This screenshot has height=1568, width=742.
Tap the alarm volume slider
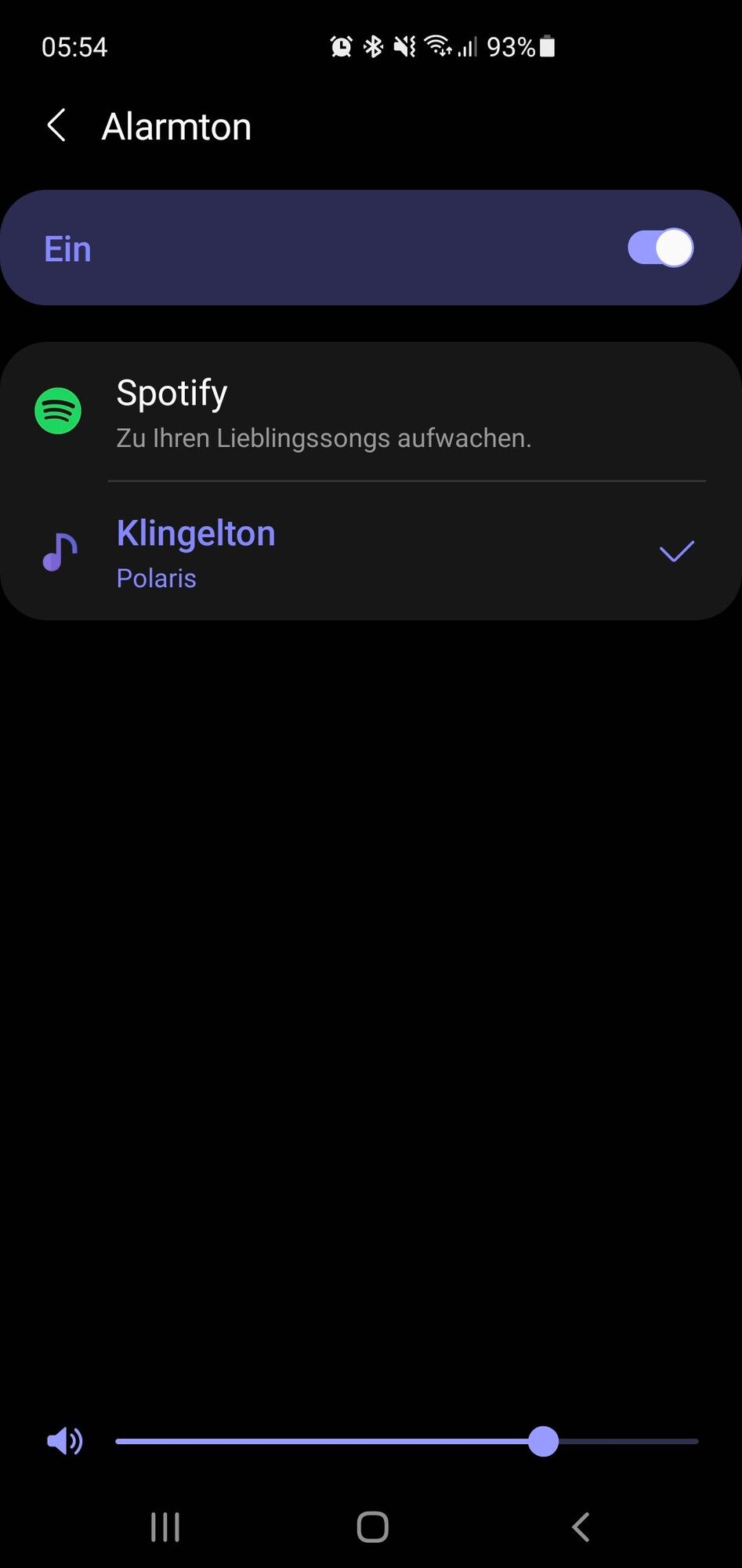click(406, 1441)
